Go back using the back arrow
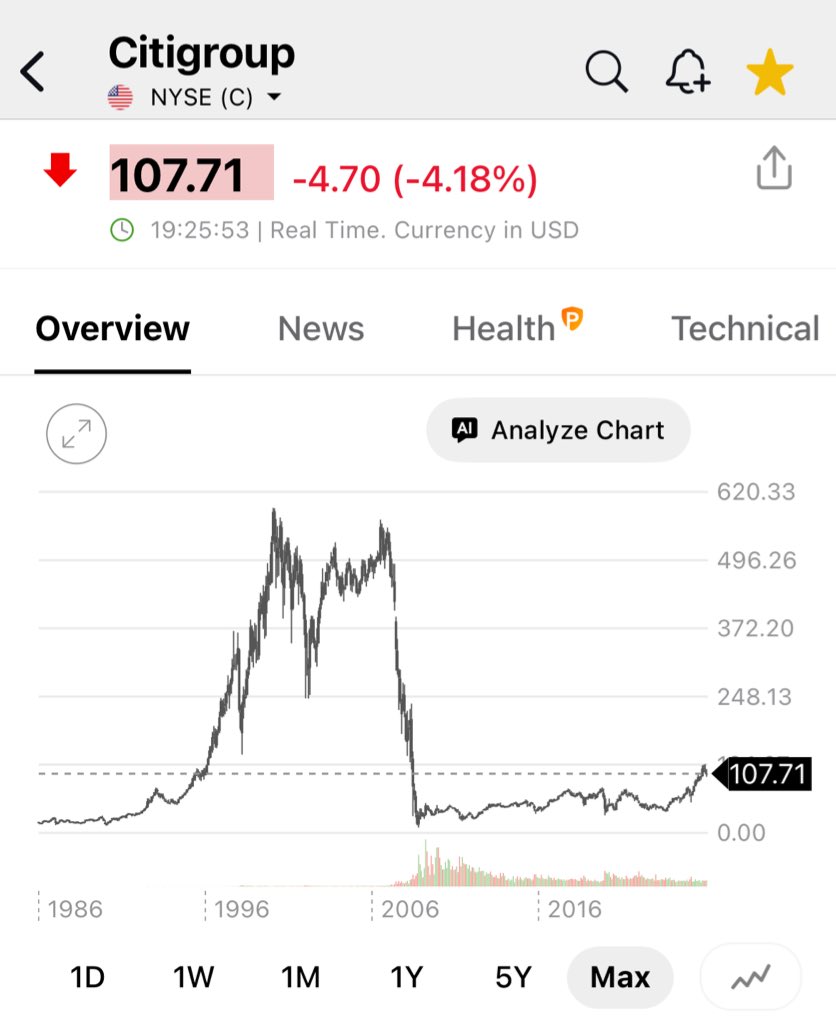 tap(33, 72)
